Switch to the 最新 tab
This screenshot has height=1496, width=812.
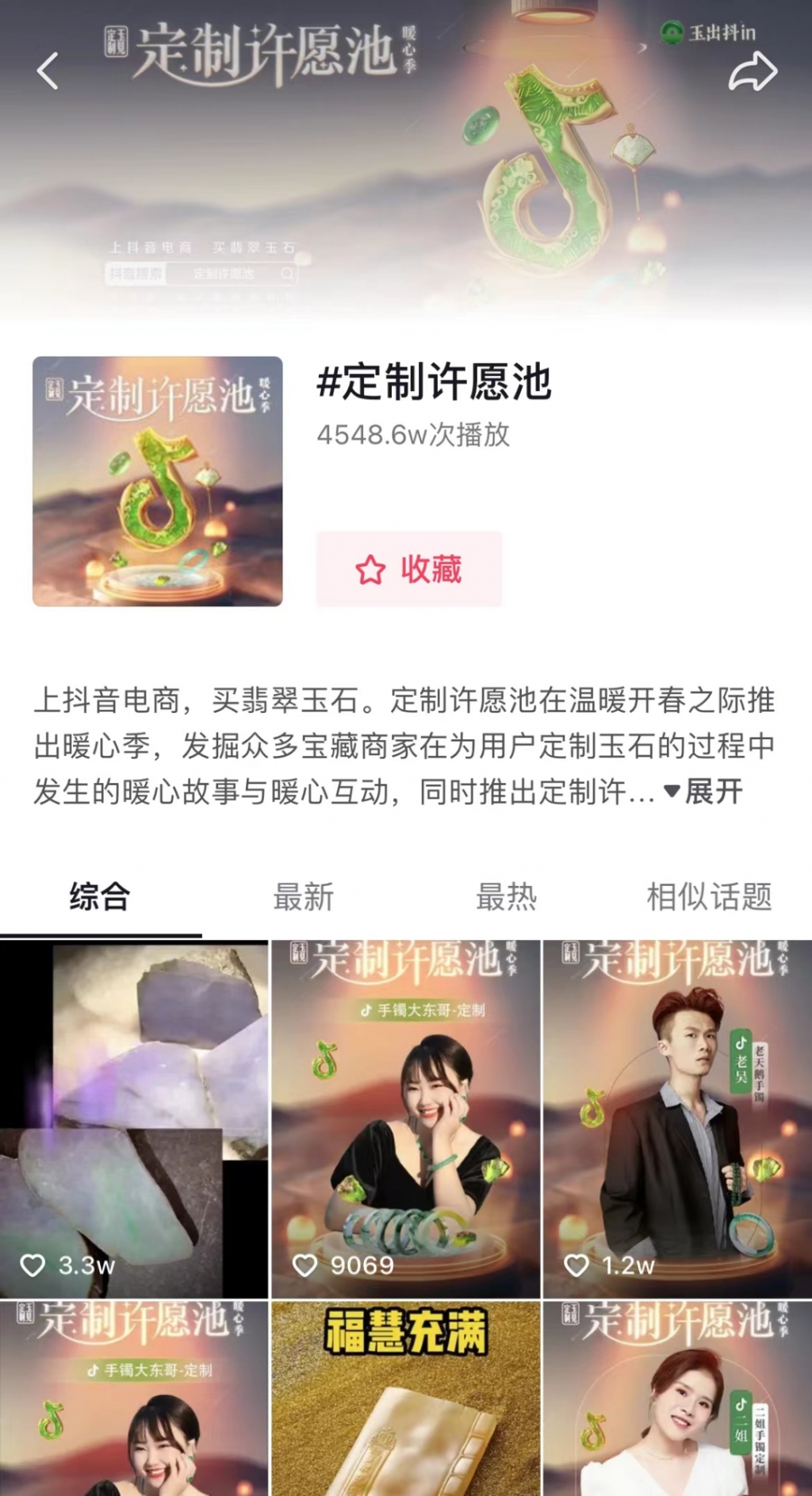[x=303, y=897]
